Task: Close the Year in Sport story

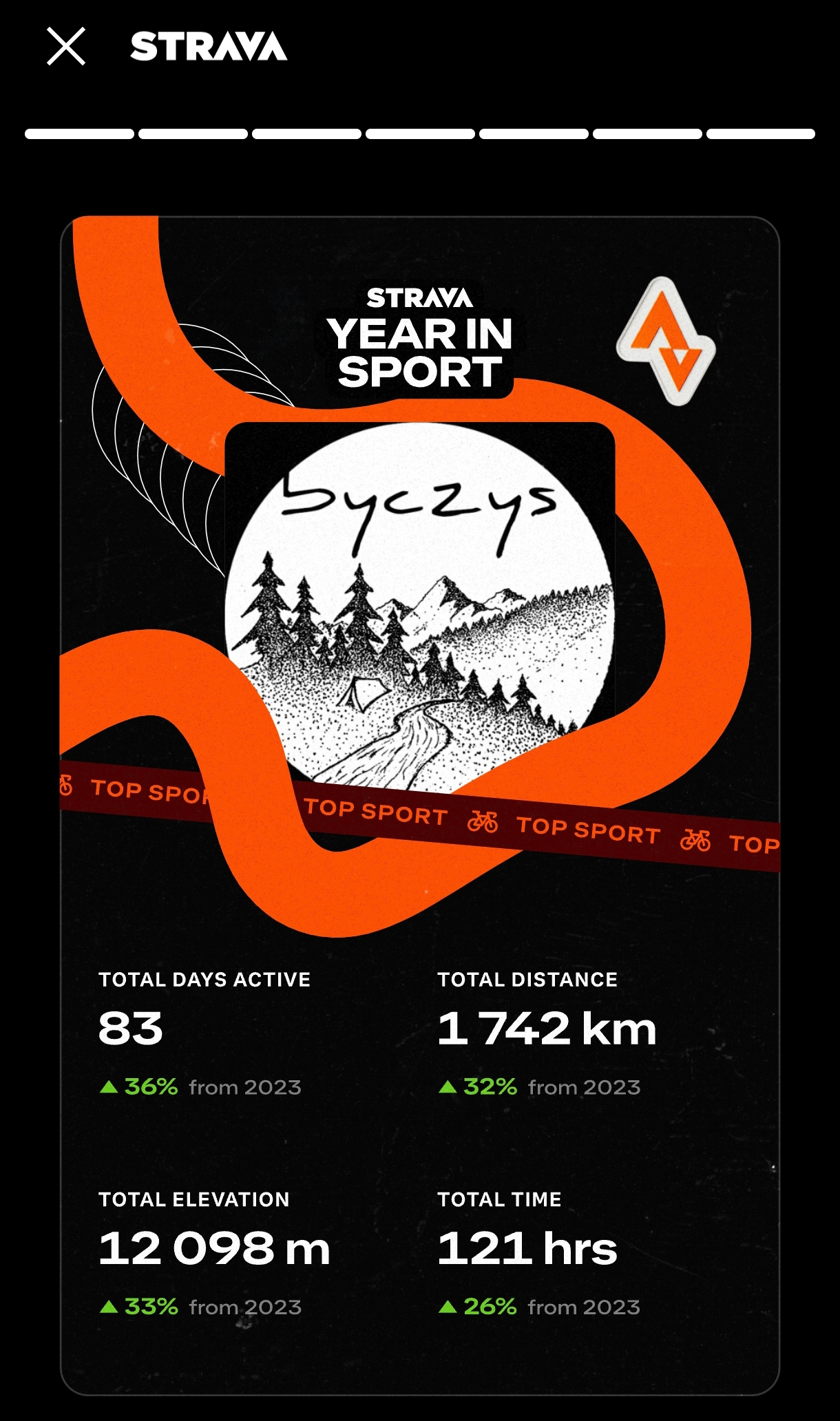Action: pos(66,47)
